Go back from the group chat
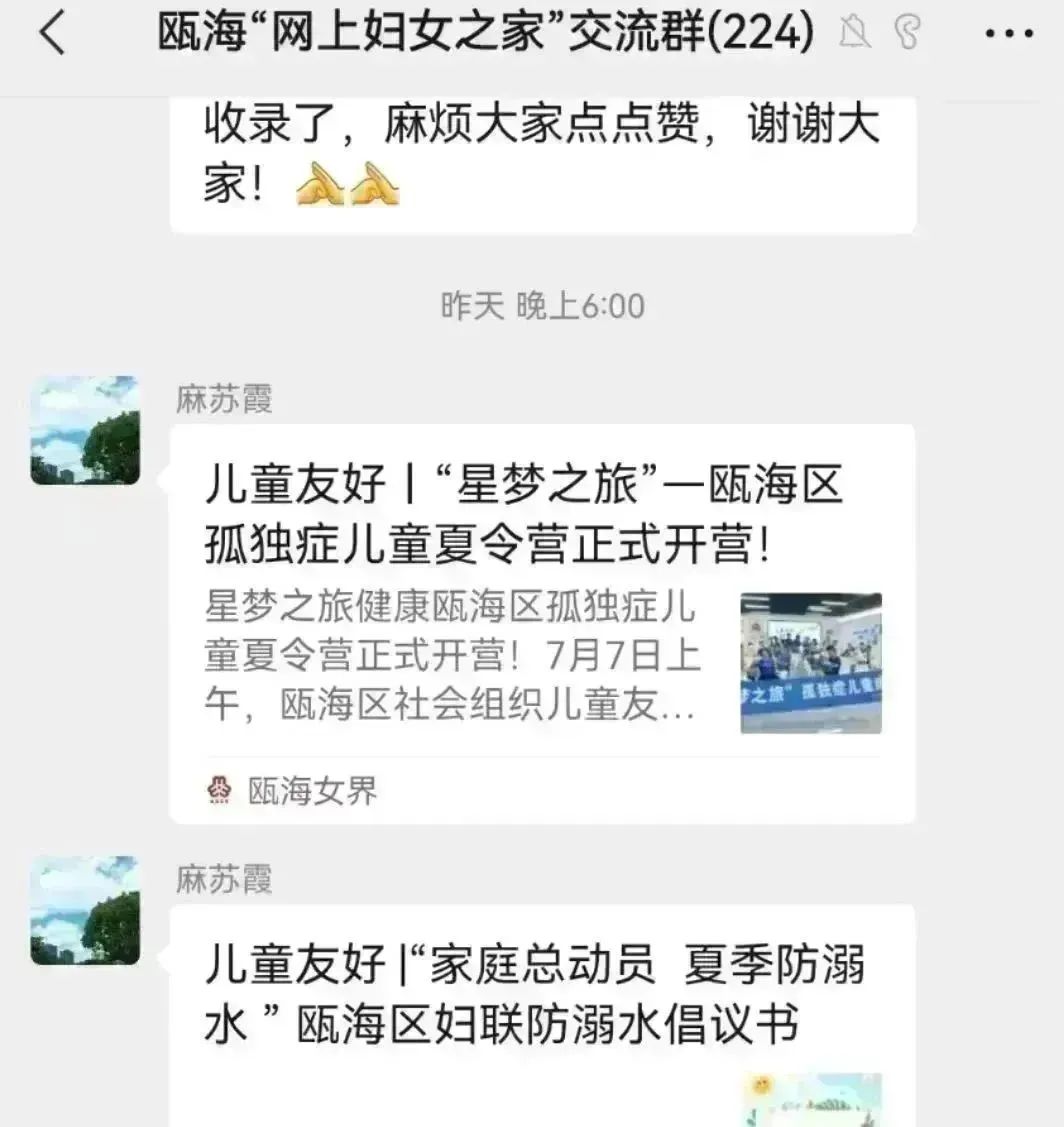Viewport: 1064px width, 1127px height. point(52,35)
